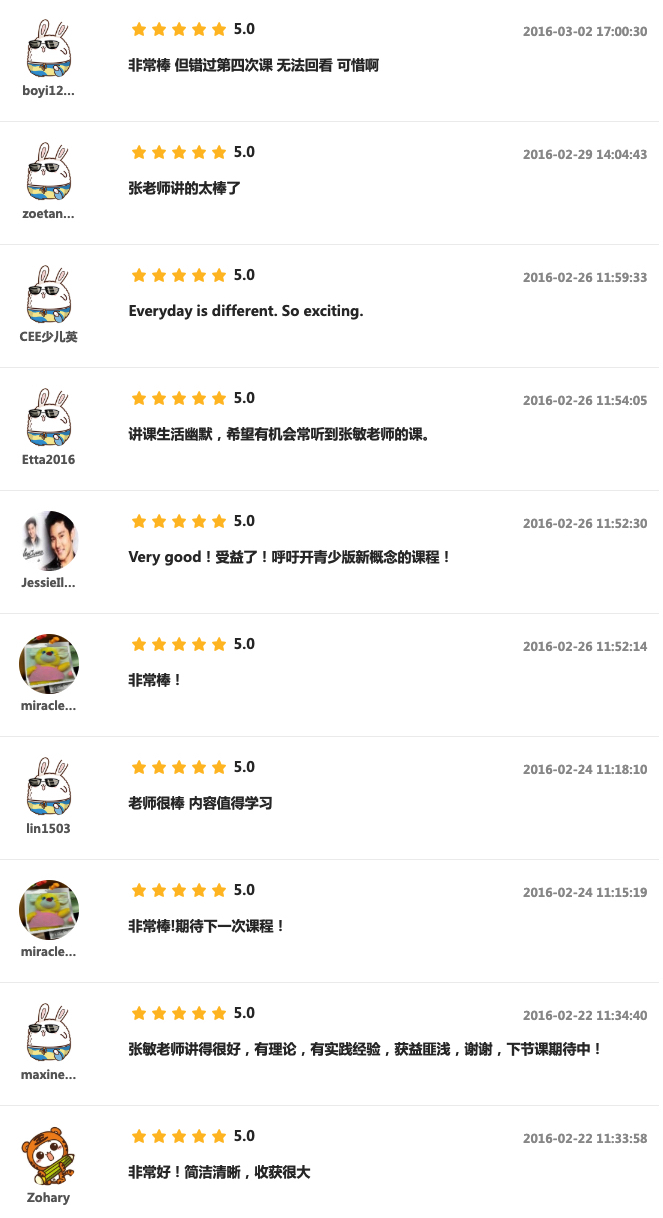Tap Etta2016's avatar
Viewport: 663px width, 1218px height.
(x=49, y=417)
